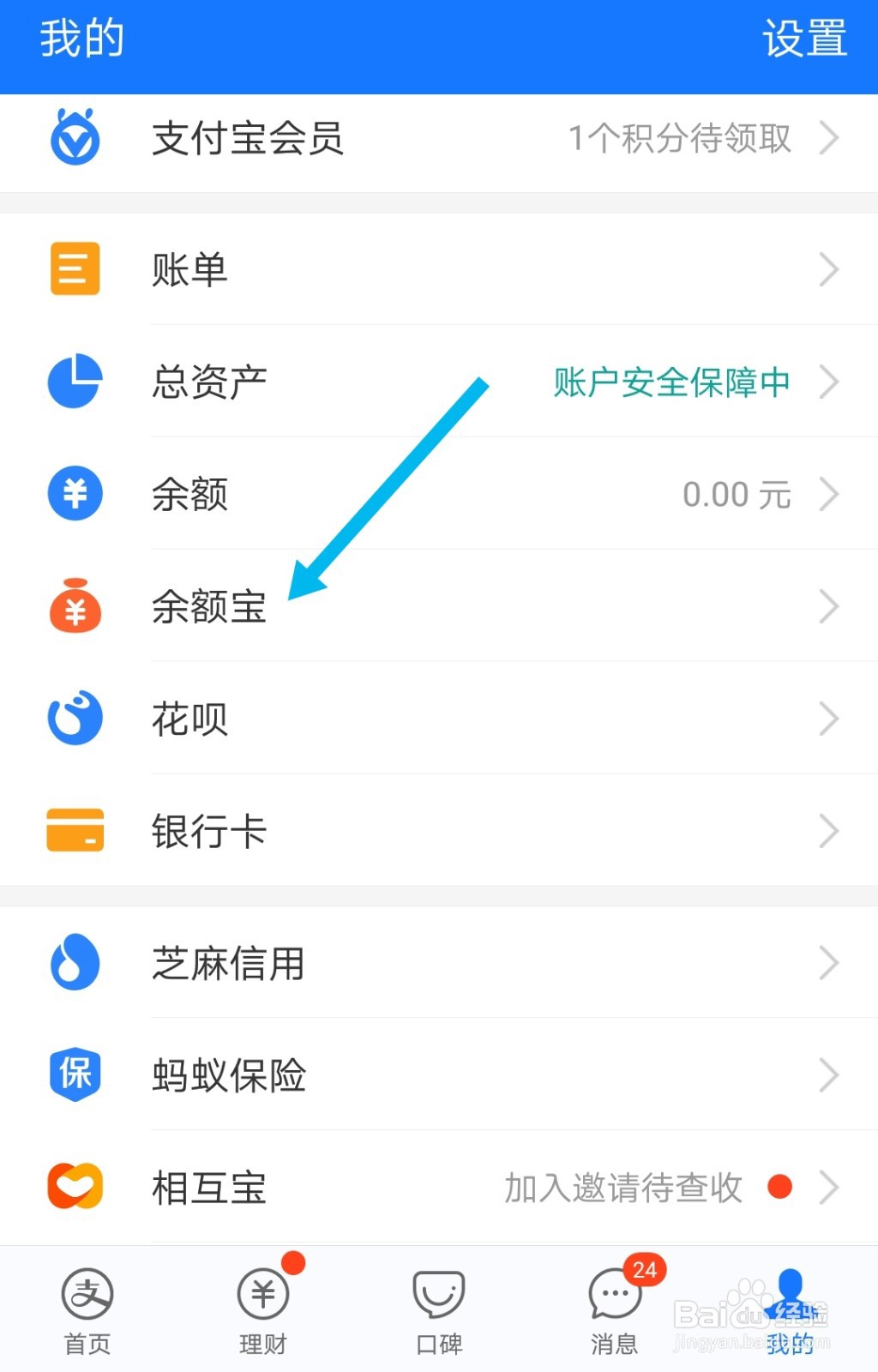This screenshot has width=878, height=1372.
Task: Tap the 花呗 Huabei icon
Action: (x=73, y=719)
